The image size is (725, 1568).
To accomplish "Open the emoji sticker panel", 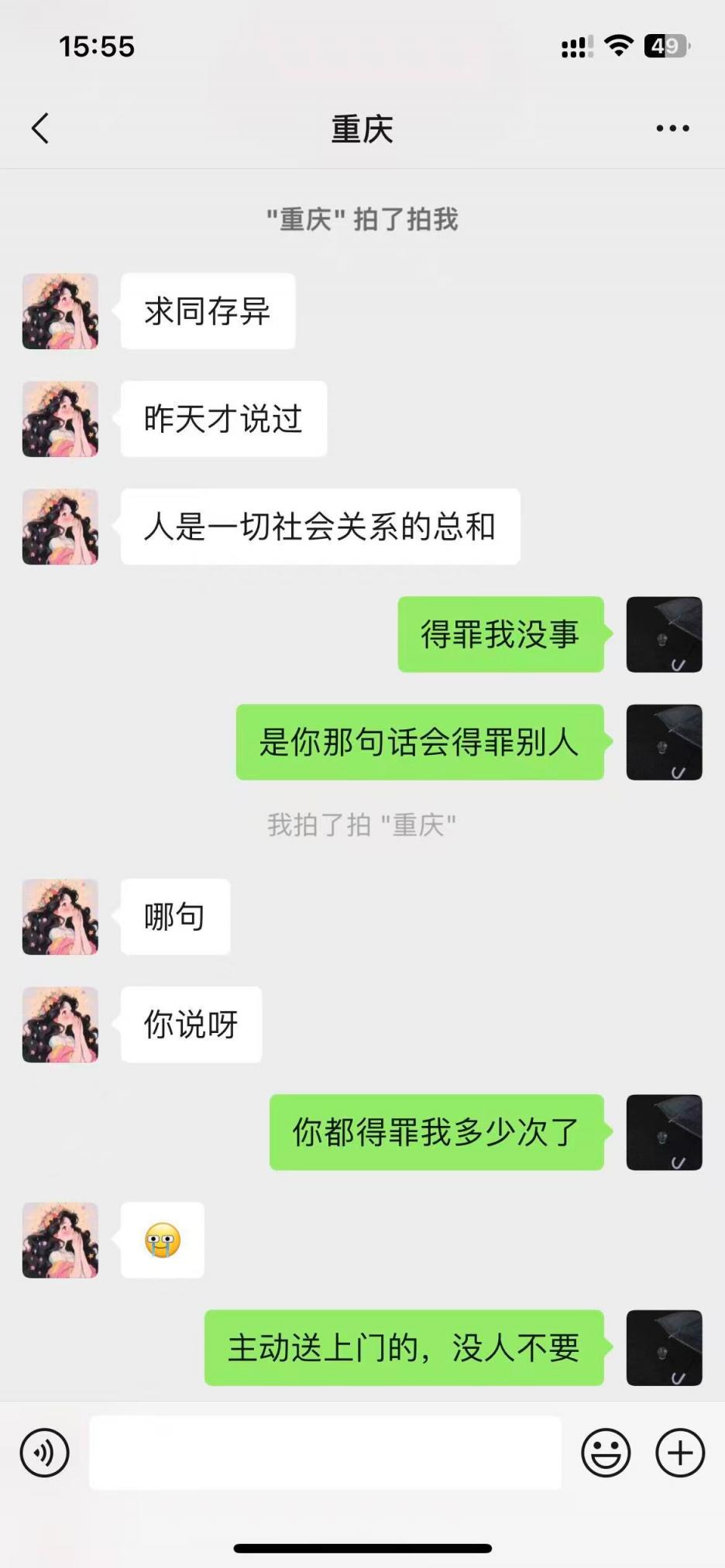I will click(x=606, y=1453).
